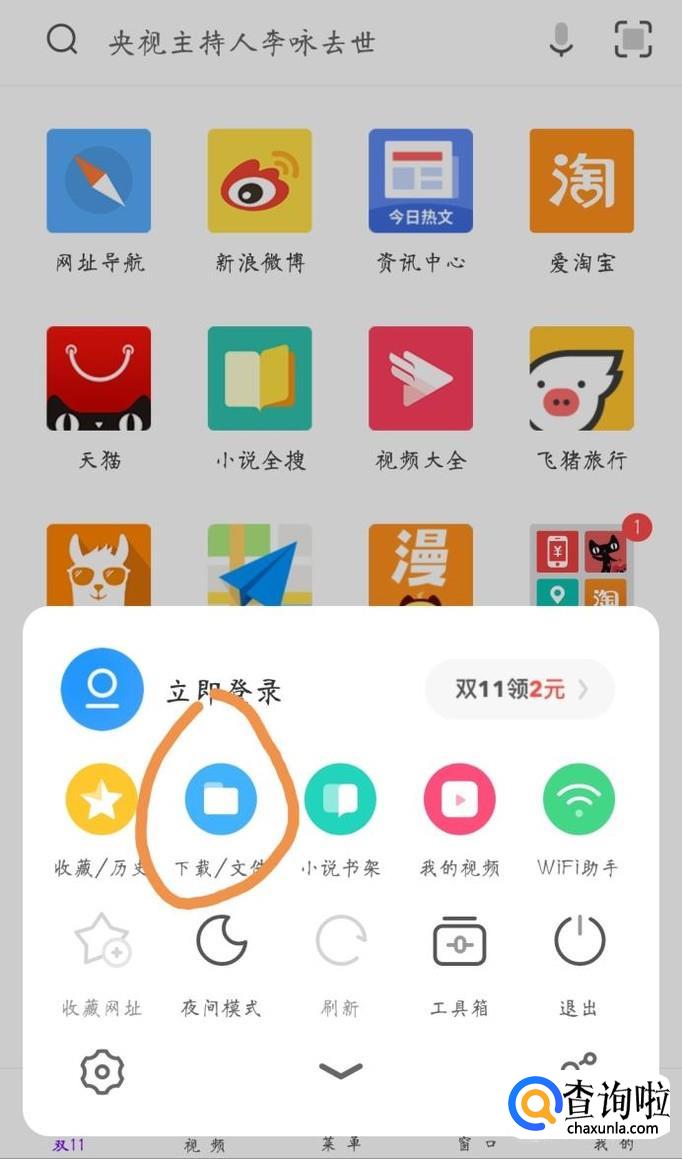
Task: Tap 立即登录 to sign in
Action: click(x=224, y=690)
